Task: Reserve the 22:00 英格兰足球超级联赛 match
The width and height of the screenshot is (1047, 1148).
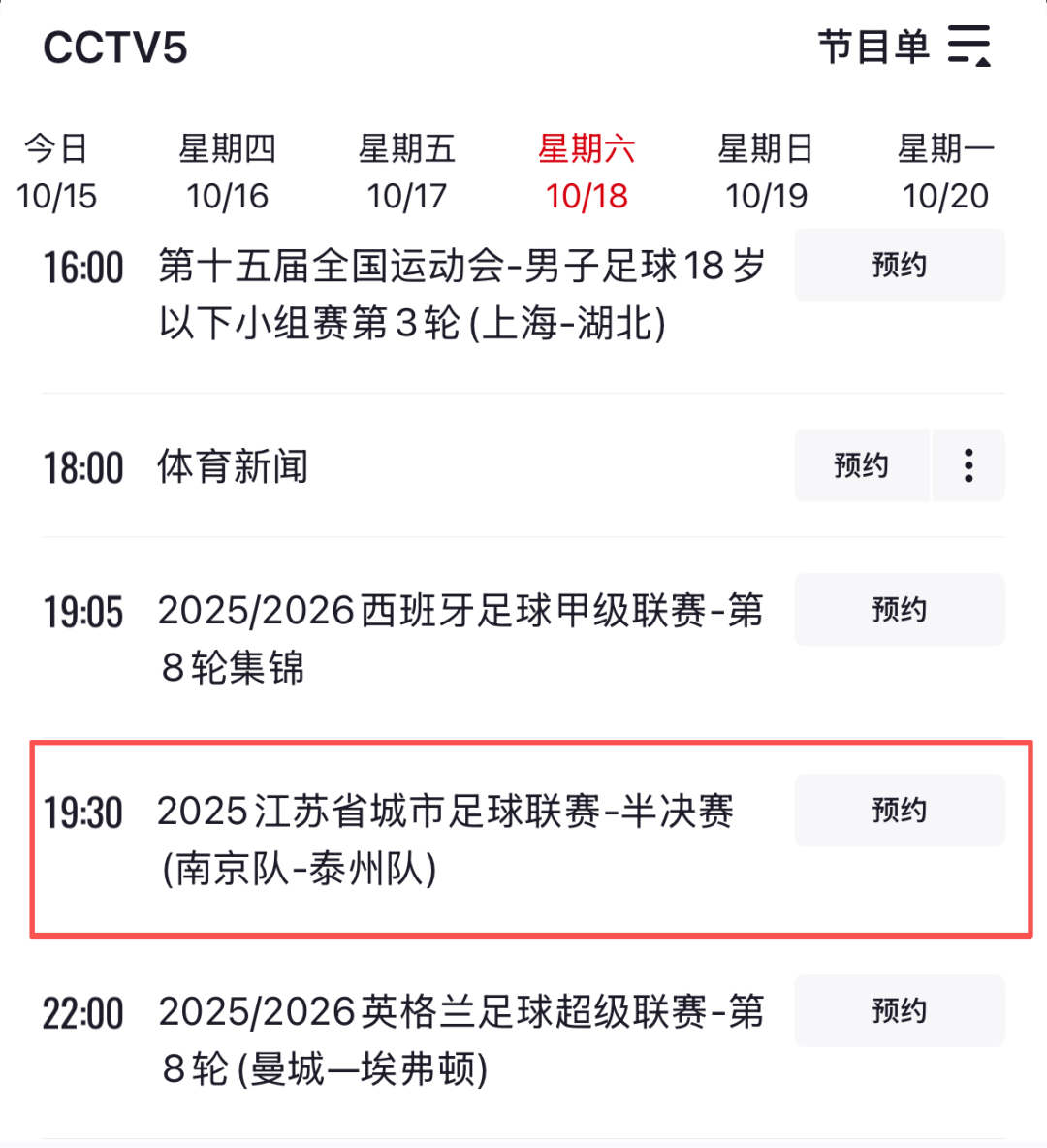Action: point(898,1011)
